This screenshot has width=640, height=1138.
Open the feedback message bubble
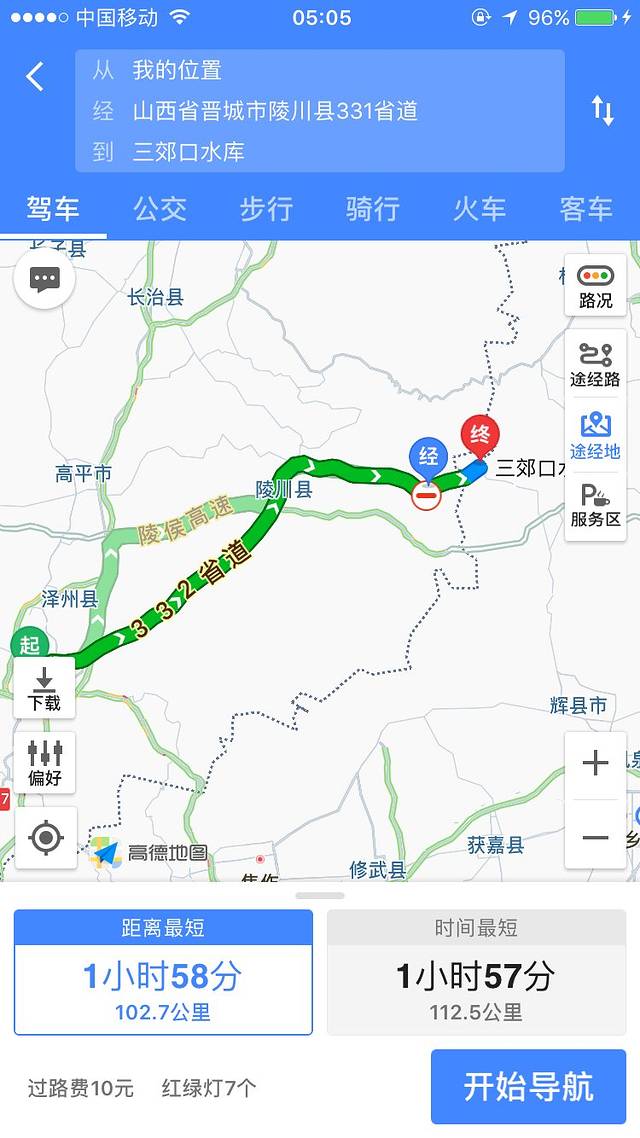tap(45, 280)
